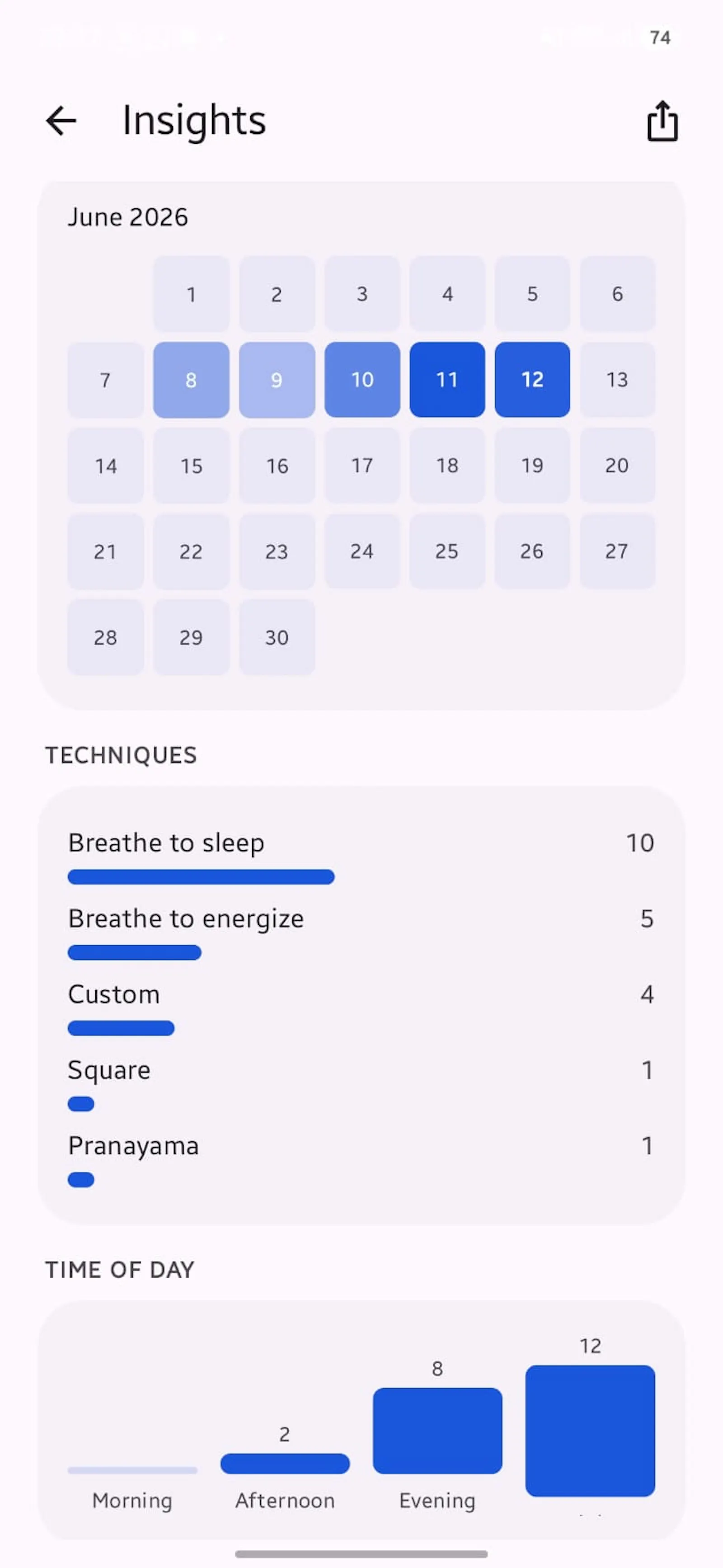The image size is (723, 1568).
Task: Share the insights report
Action: coord(662,121)
